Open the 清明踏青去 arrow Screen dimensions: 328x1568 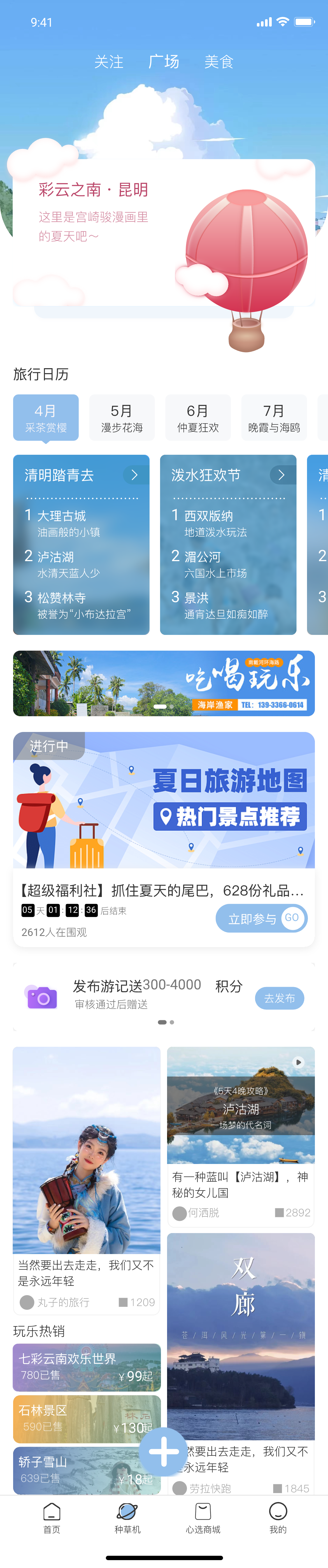(x=134, y=475)
